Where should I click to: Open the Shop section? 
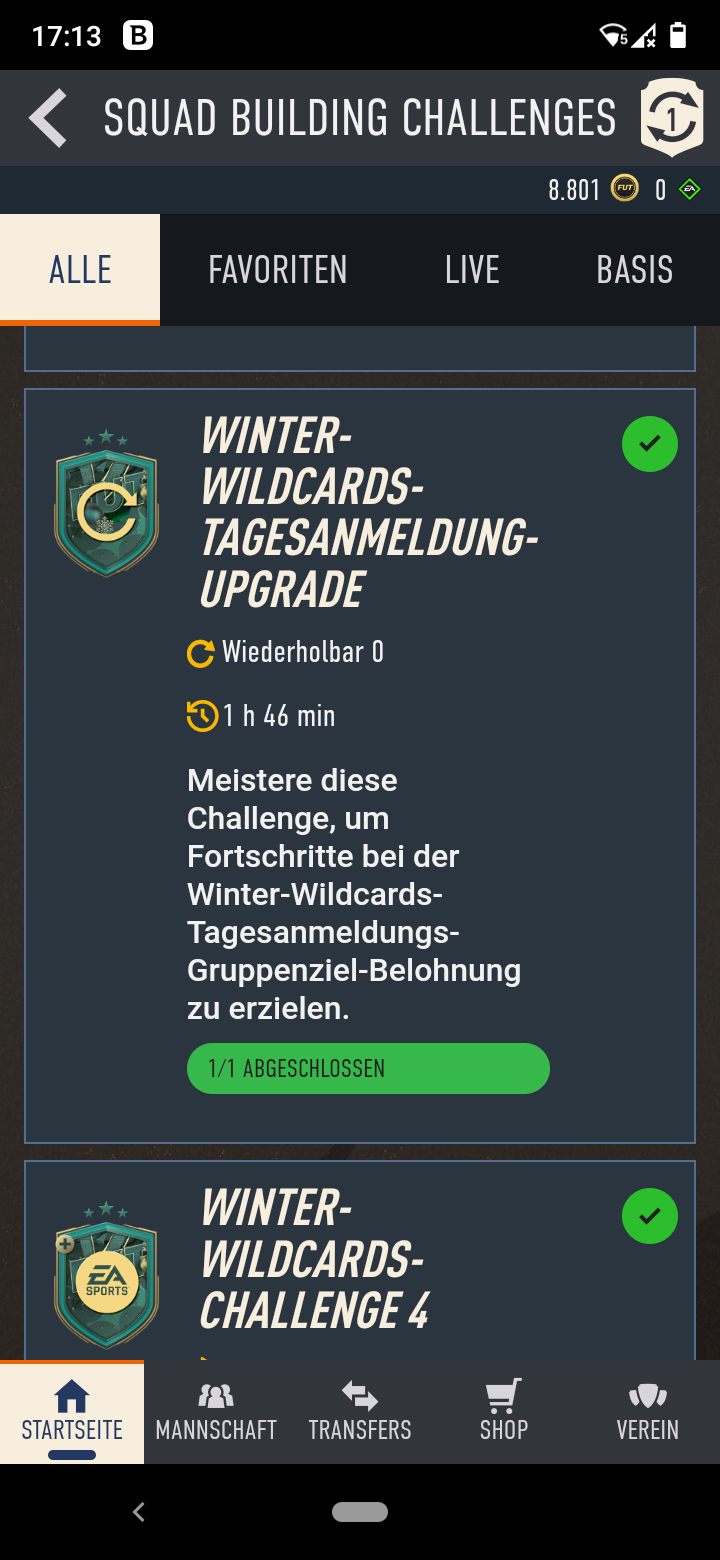(504, 1412)
